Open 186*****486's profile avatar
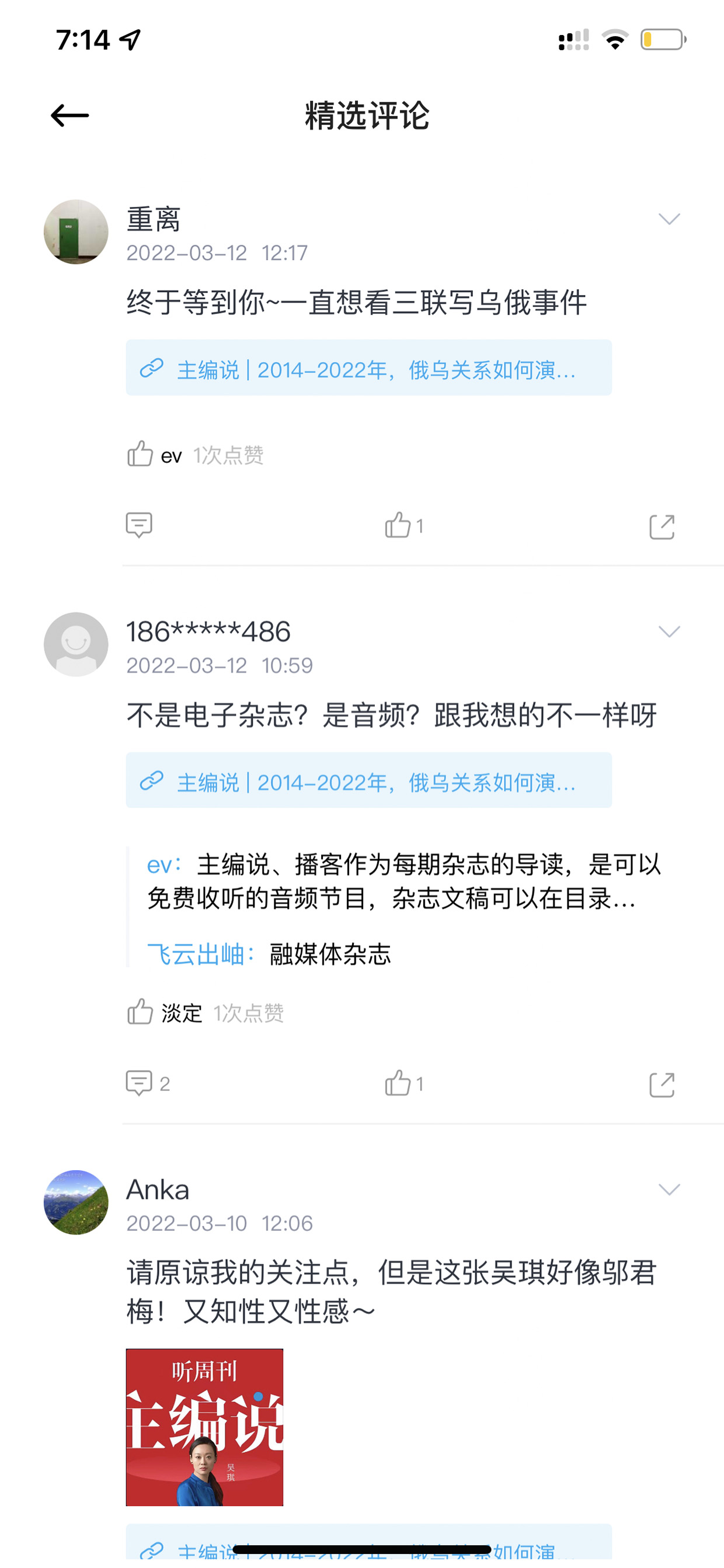This screenshot has height=1568, width=724. click(x=76, y=644)
